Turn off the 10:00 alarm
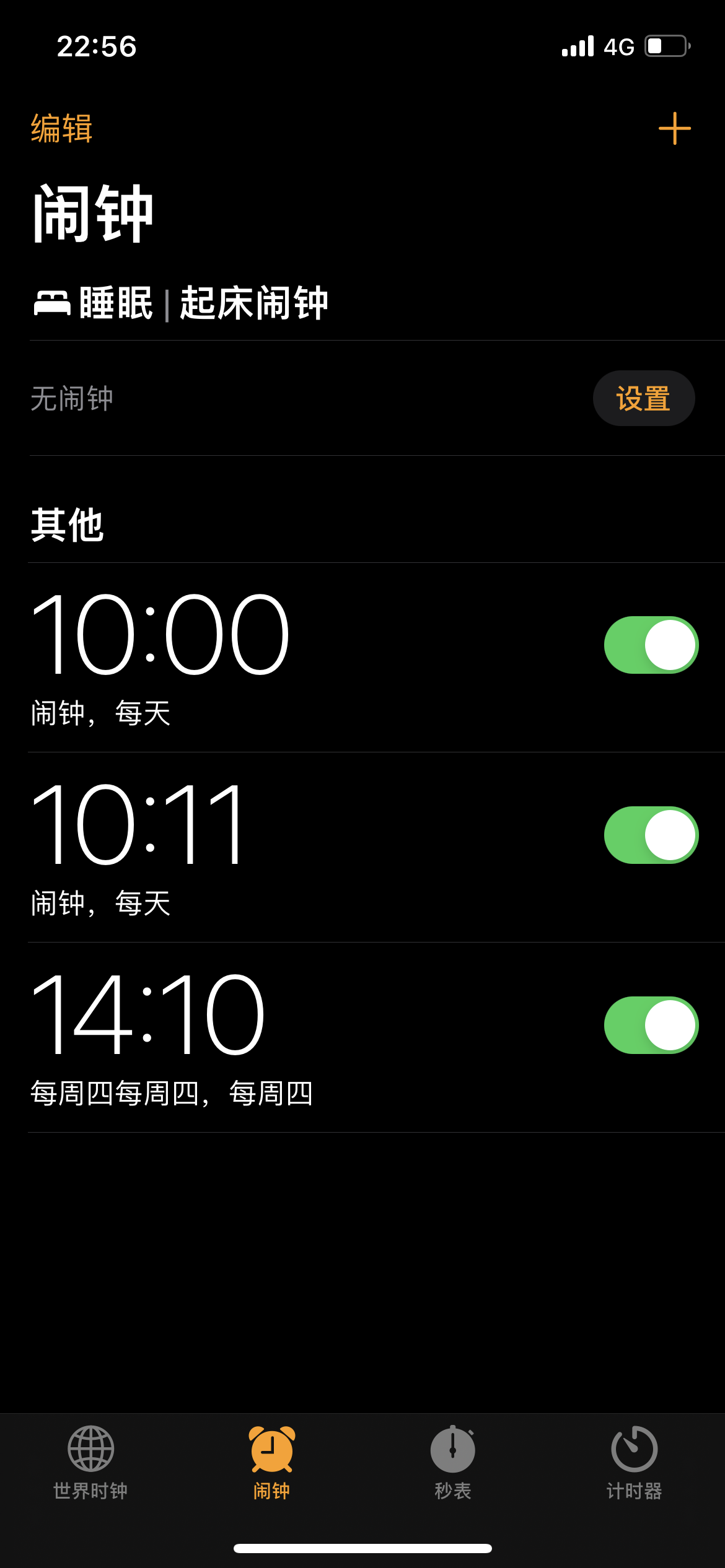 (651, 645)
